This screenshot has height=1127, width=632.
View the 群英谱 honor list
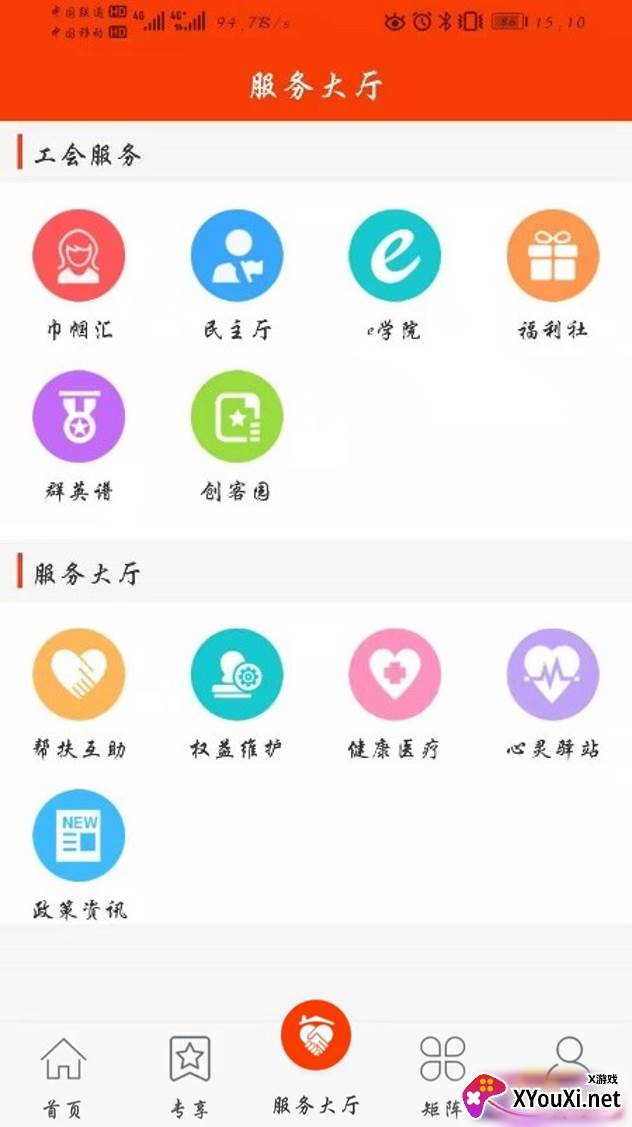[79, 417]
